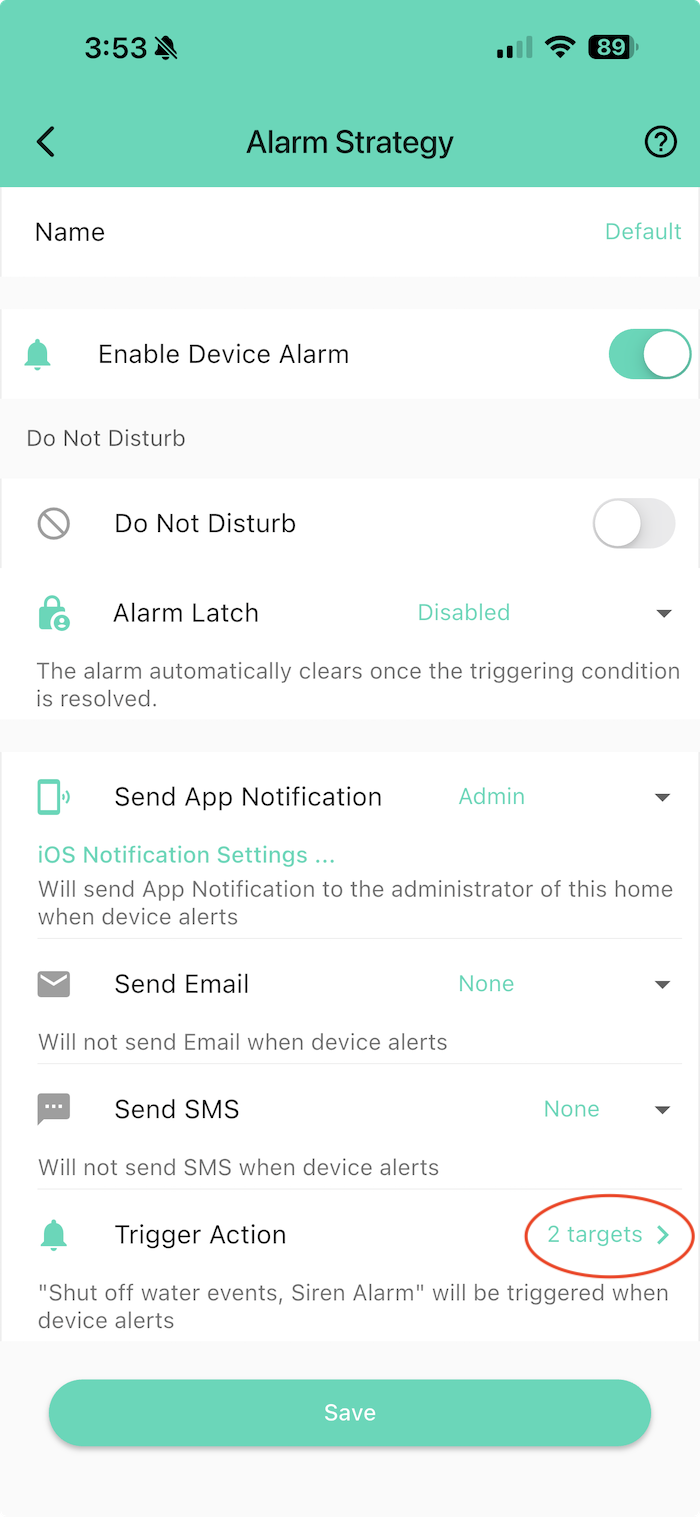The image size is (700, 1517).
Task: Go back from Alarm Strategy
Action: [46, 142]
